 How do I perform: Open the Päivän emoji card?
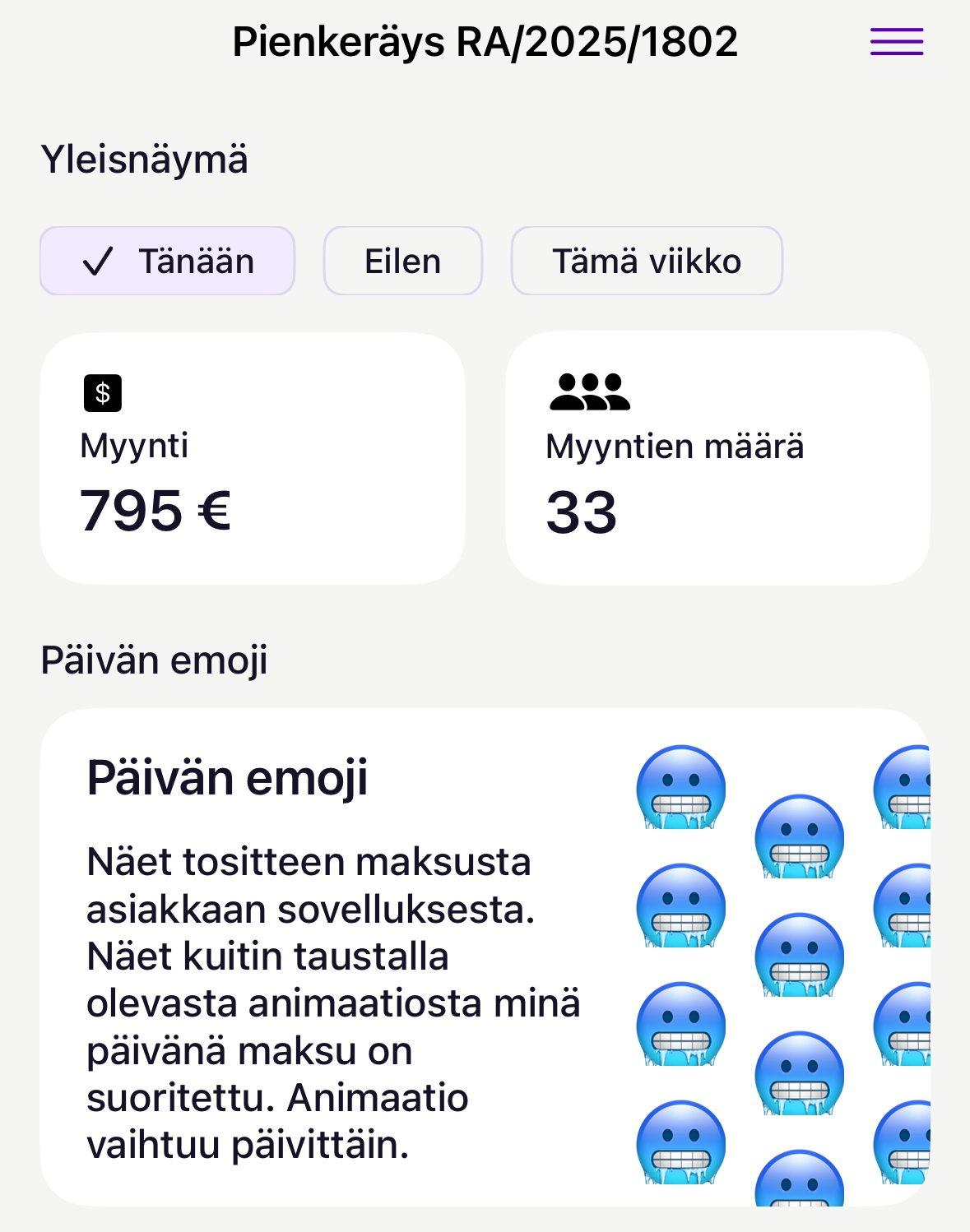(x=485, y=956)
